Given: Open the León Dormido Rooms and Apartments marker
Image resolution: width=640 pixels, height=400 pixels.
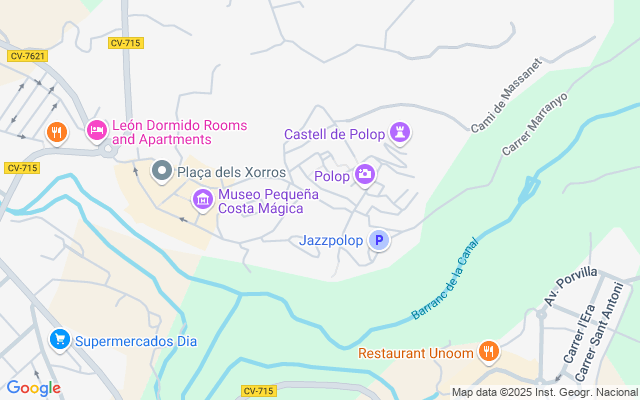Looking at the screenshot, I should click(97, 129).
